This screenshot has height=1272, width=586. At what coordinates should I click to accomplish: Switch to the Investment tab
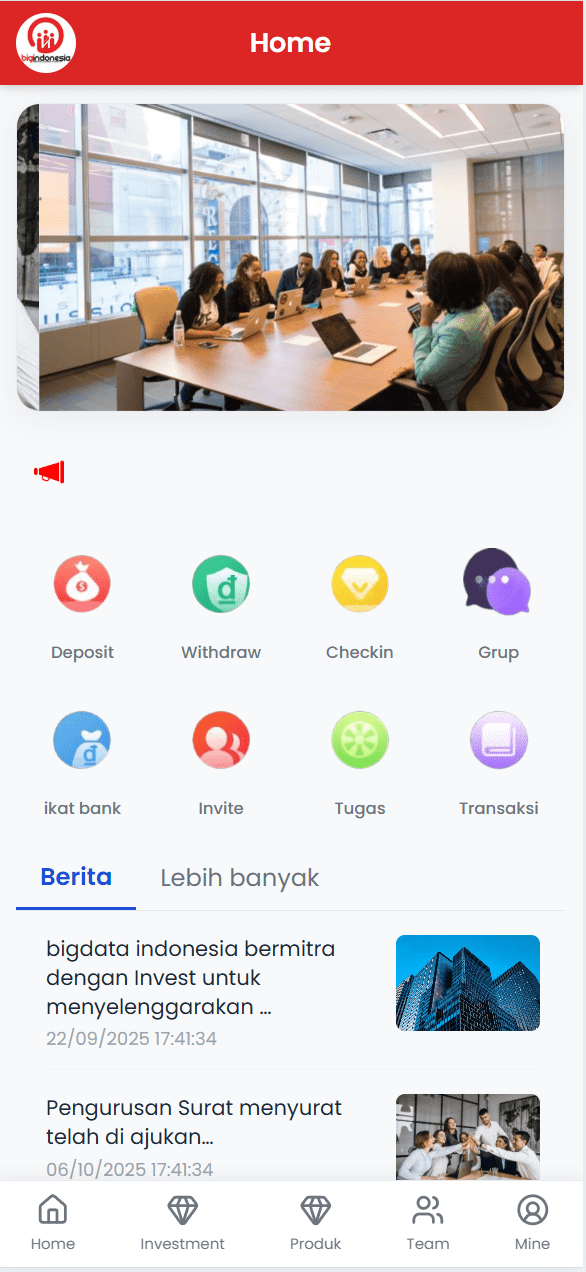point(182,1224)
